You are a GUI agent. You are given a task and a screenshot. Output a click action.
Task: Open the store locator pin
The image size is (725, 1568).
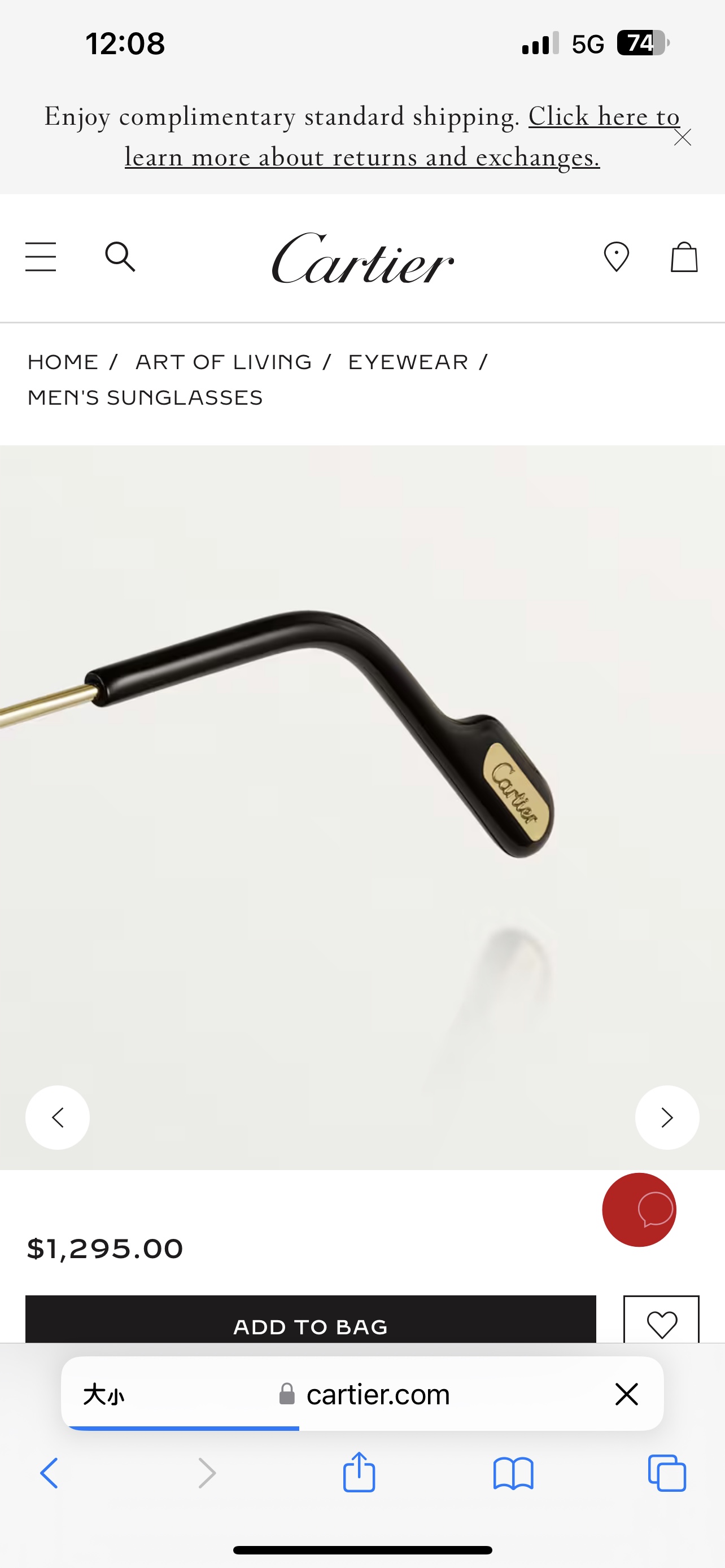[616, 257]
